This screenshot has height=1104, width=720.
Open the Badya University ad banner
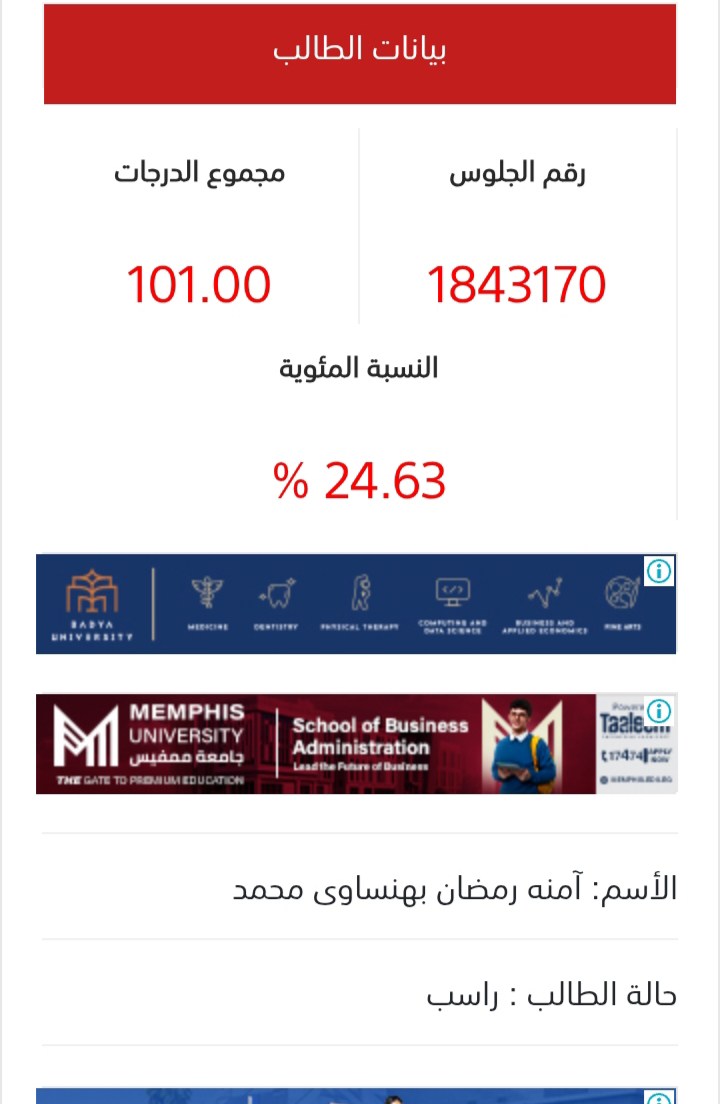(x=340, y=604)
